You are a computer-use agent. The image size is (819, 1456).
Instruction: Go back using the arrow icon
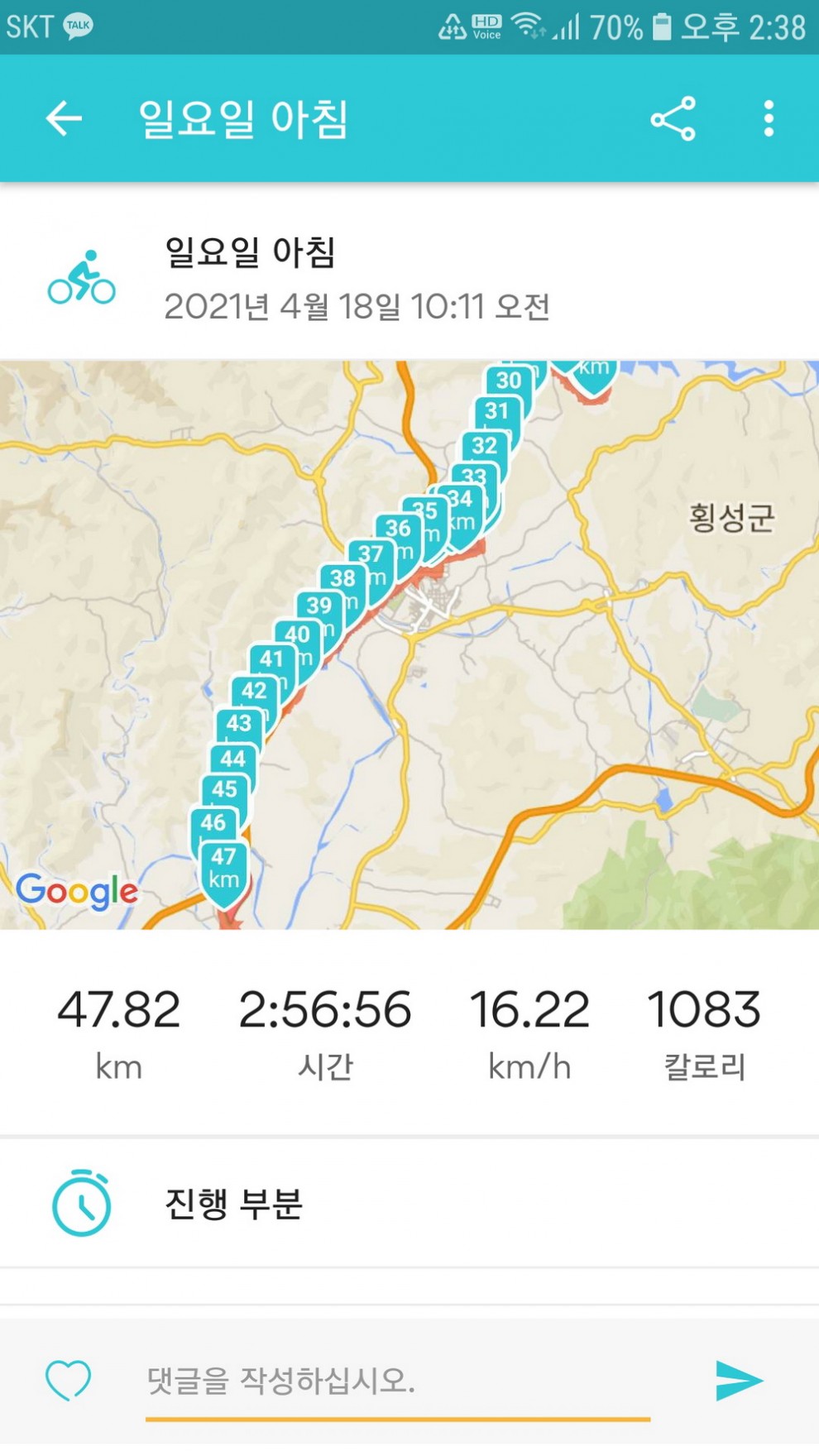tap(64, 119)
